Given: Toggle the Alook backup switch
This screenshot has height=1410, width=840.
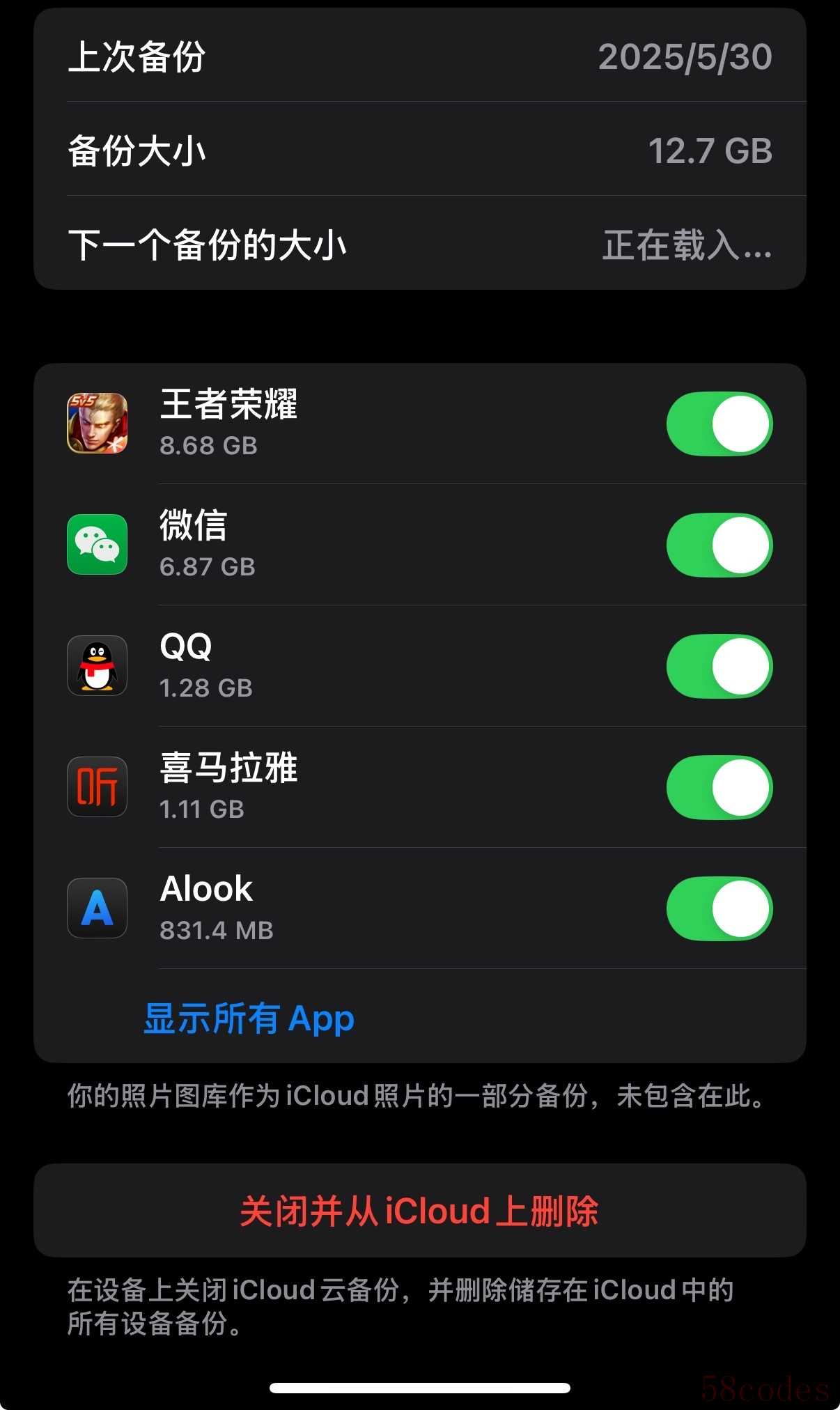Looking at the screenshot, I should pos(719,908).
